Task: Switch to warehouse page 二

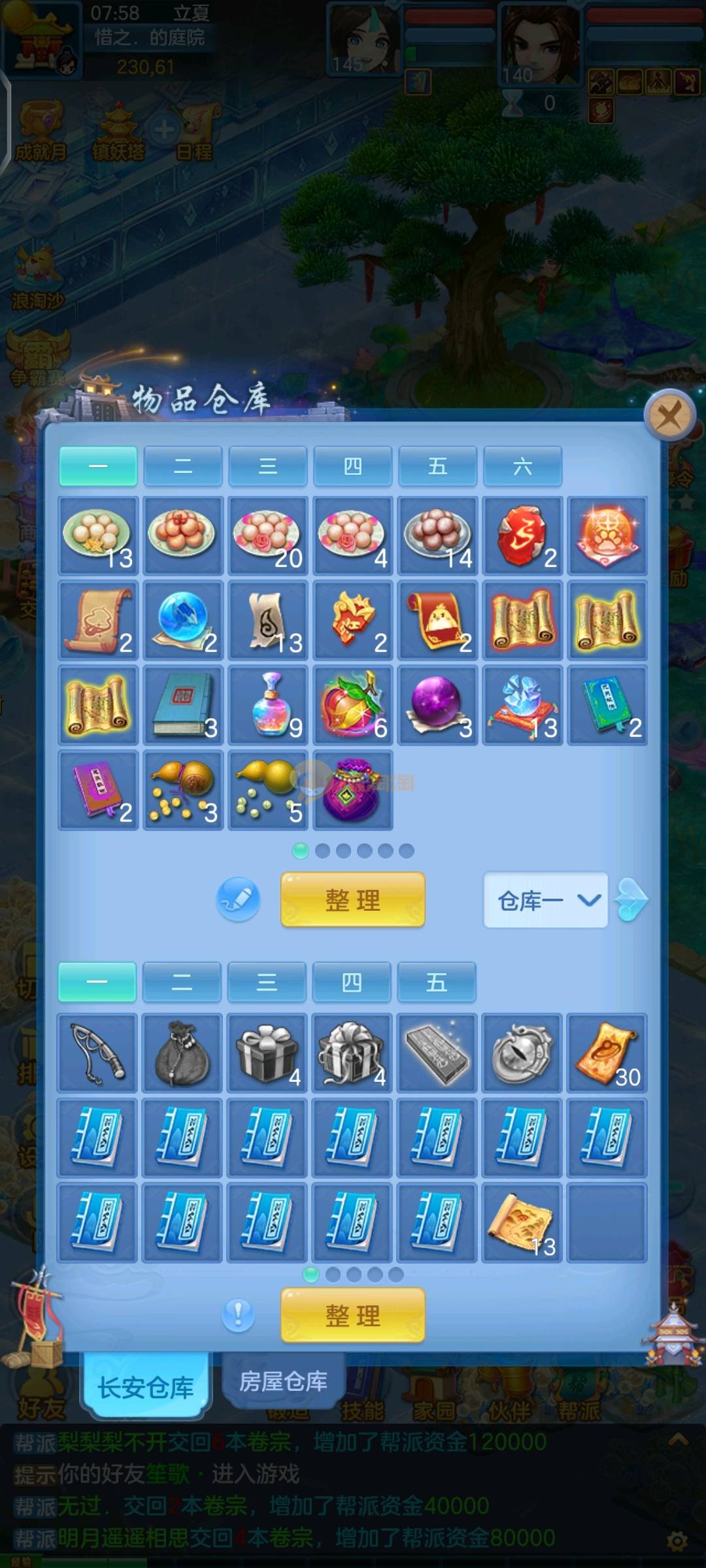Action: tap(182, 466)
